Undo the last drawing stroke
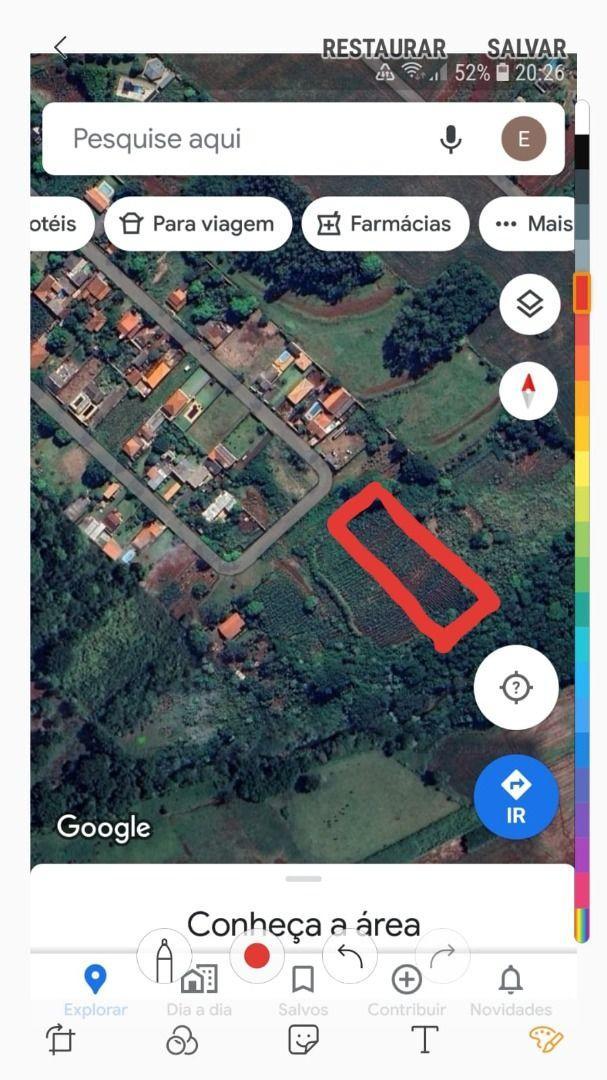Viewport: 607px width, 1080px height. [x=350, y=958]
